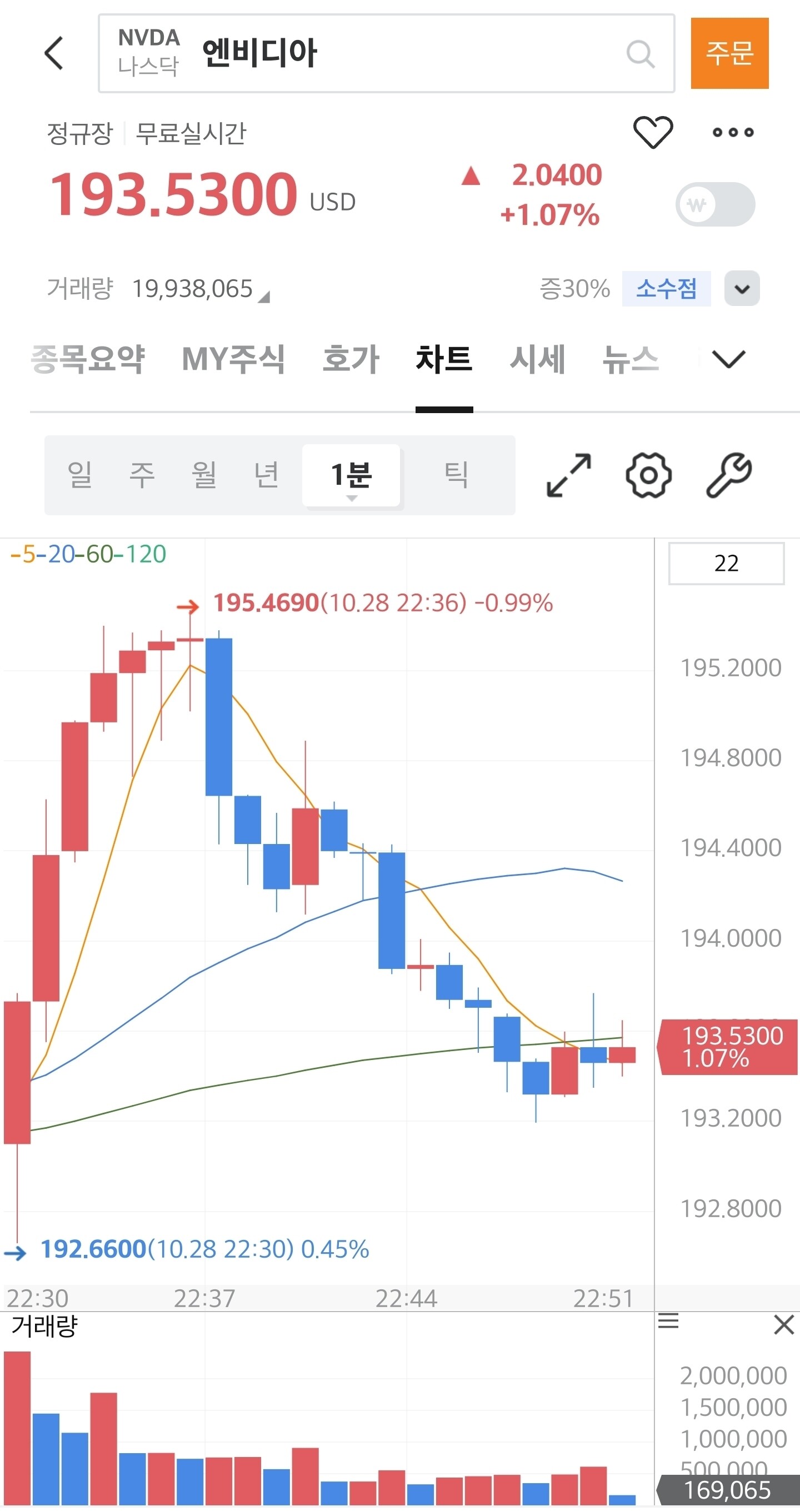Viewport: 800px width, 1512px height.
Task: Select the 소수점 fractional trading chip
Action: tap(666, 288)
